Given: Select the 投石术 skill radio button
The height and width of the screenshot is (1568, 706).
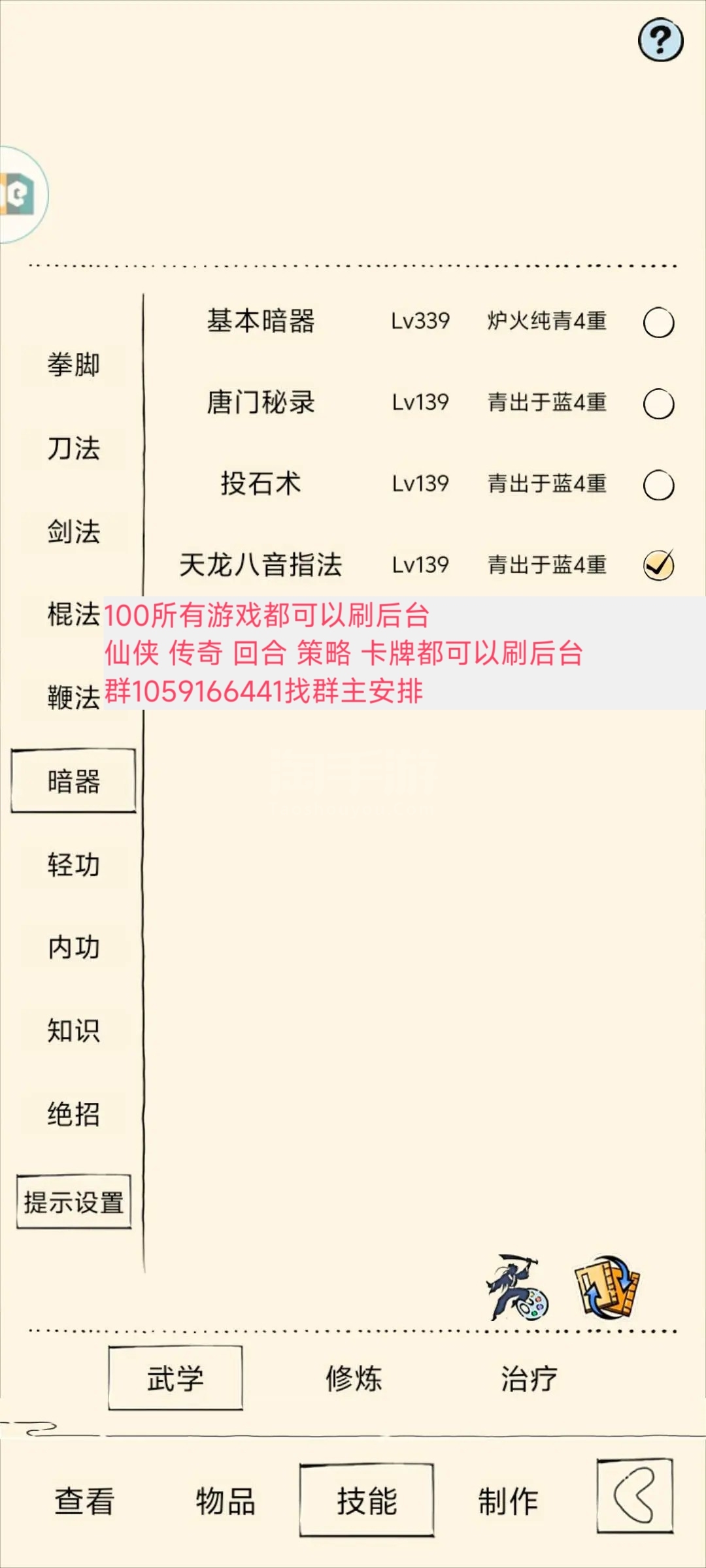Looking at the screenshot, I should pyautogui.click(x=658, y=485).
